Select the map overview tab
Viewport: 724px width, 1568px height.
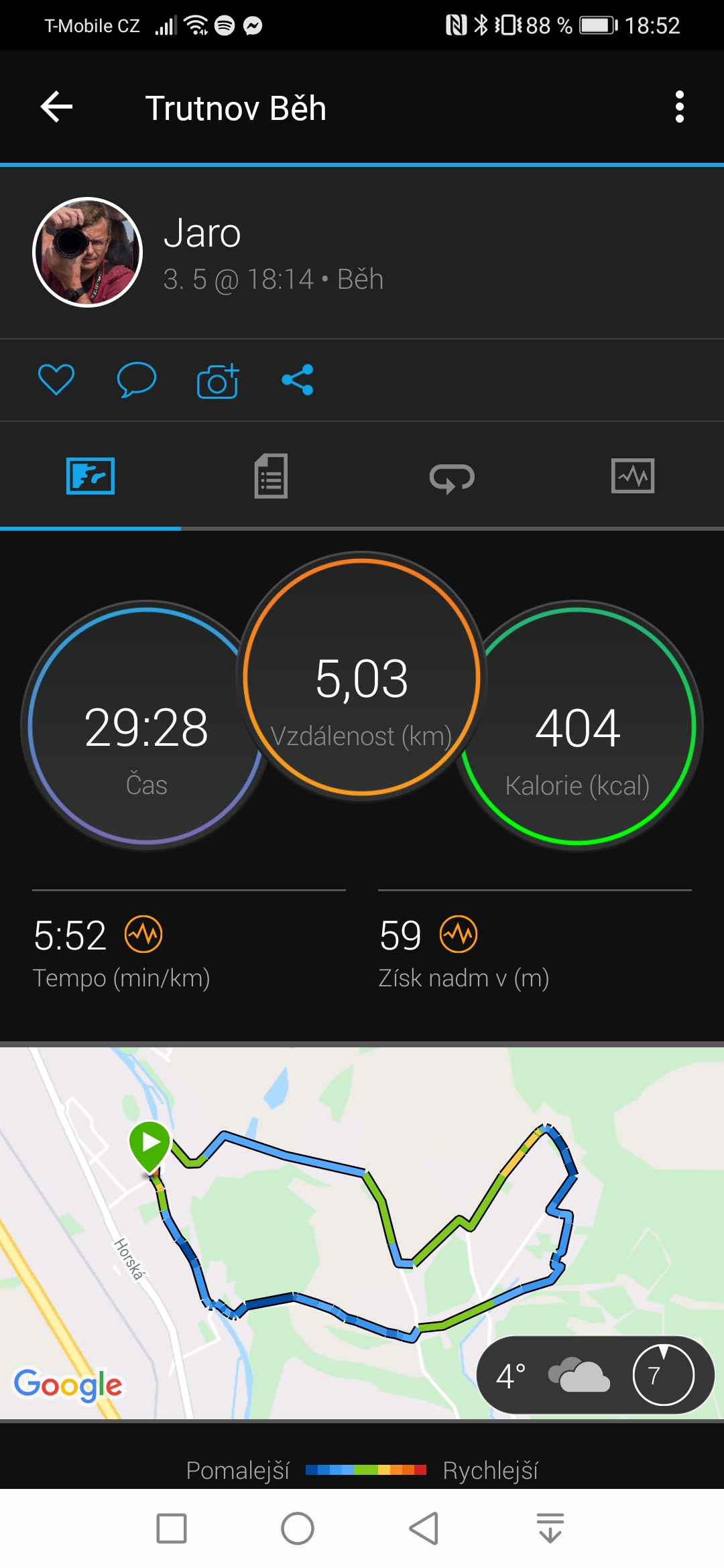click(x=90, y=476)
